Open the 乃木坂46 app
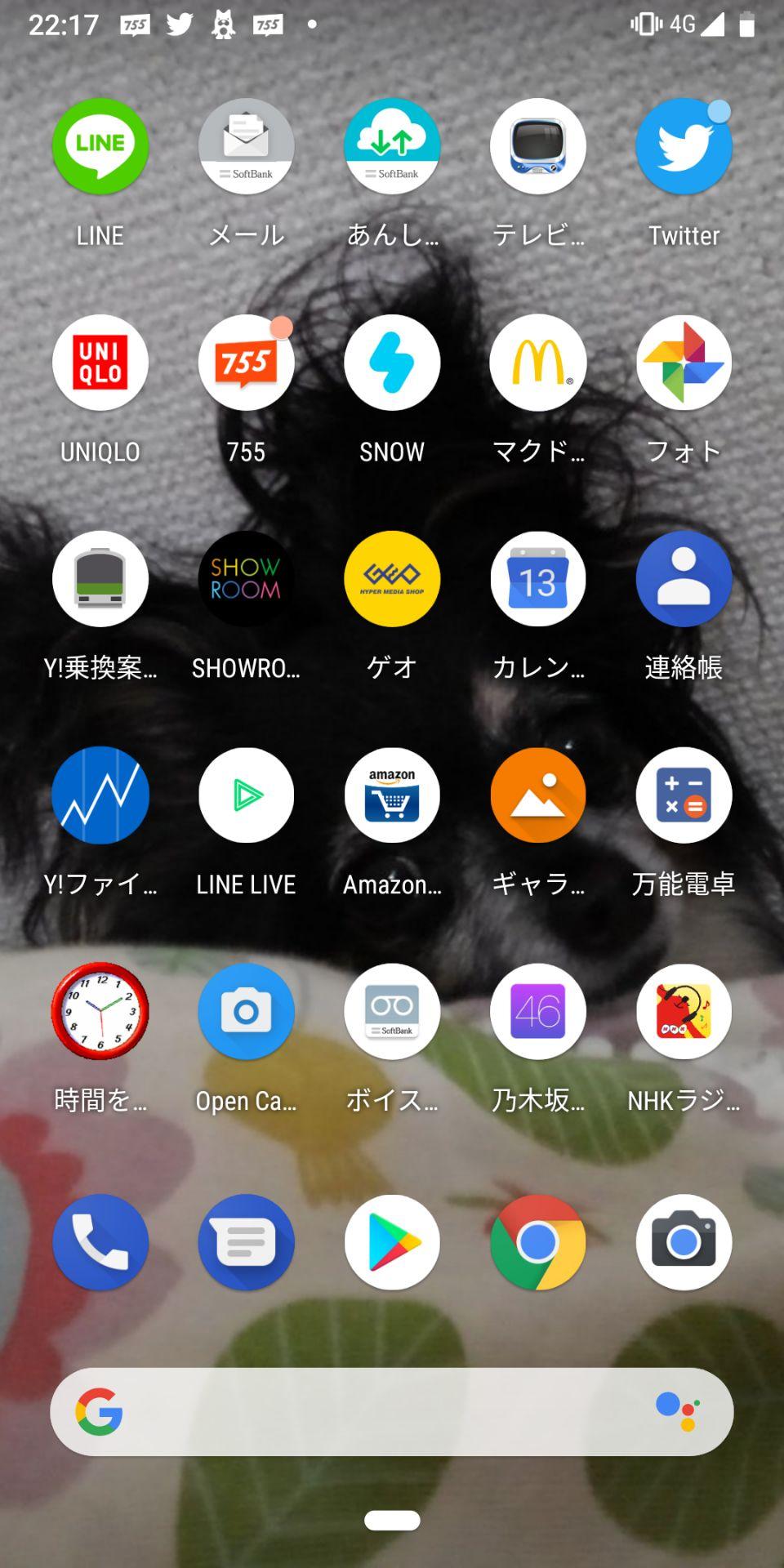 coord(537,1011)
